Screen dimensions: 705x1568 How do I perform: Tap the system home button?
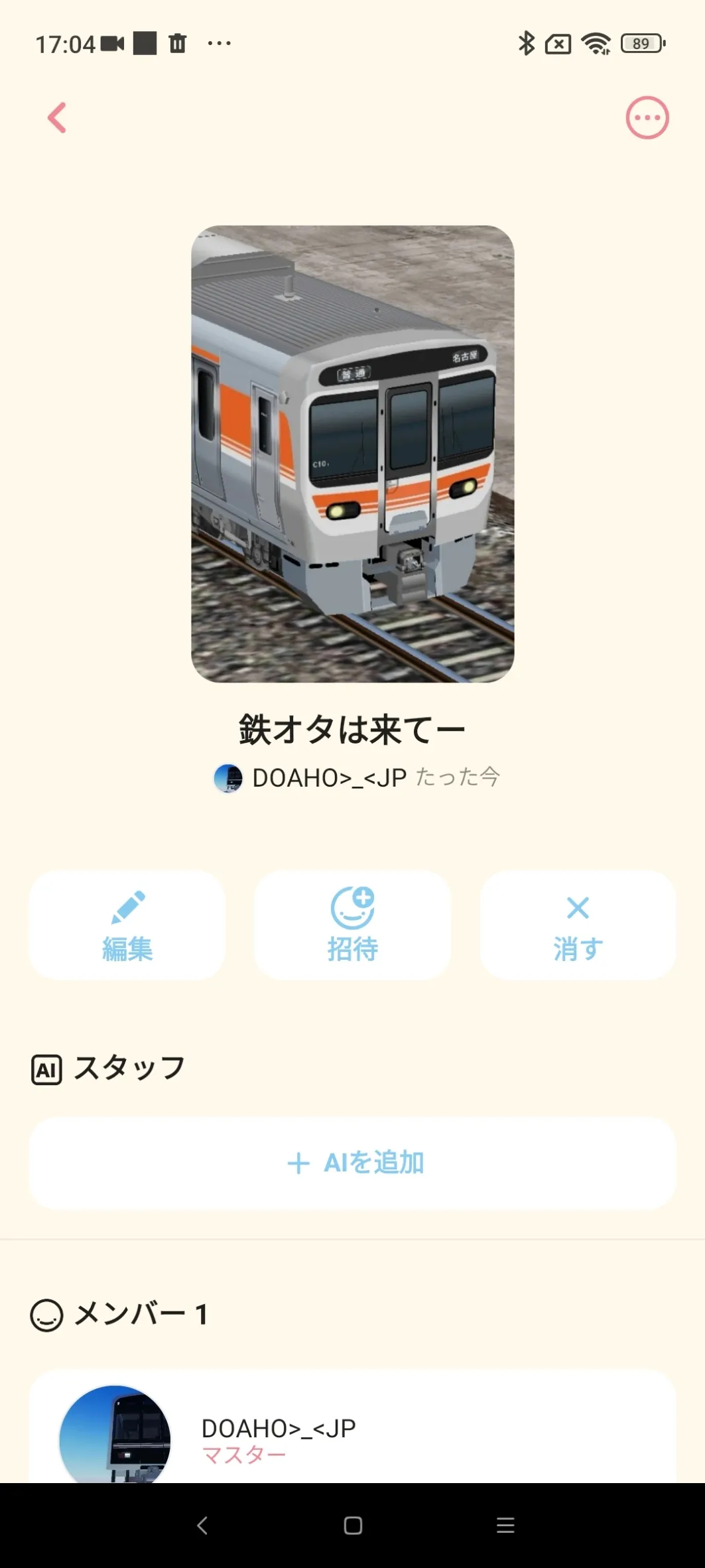point(353,1526)
